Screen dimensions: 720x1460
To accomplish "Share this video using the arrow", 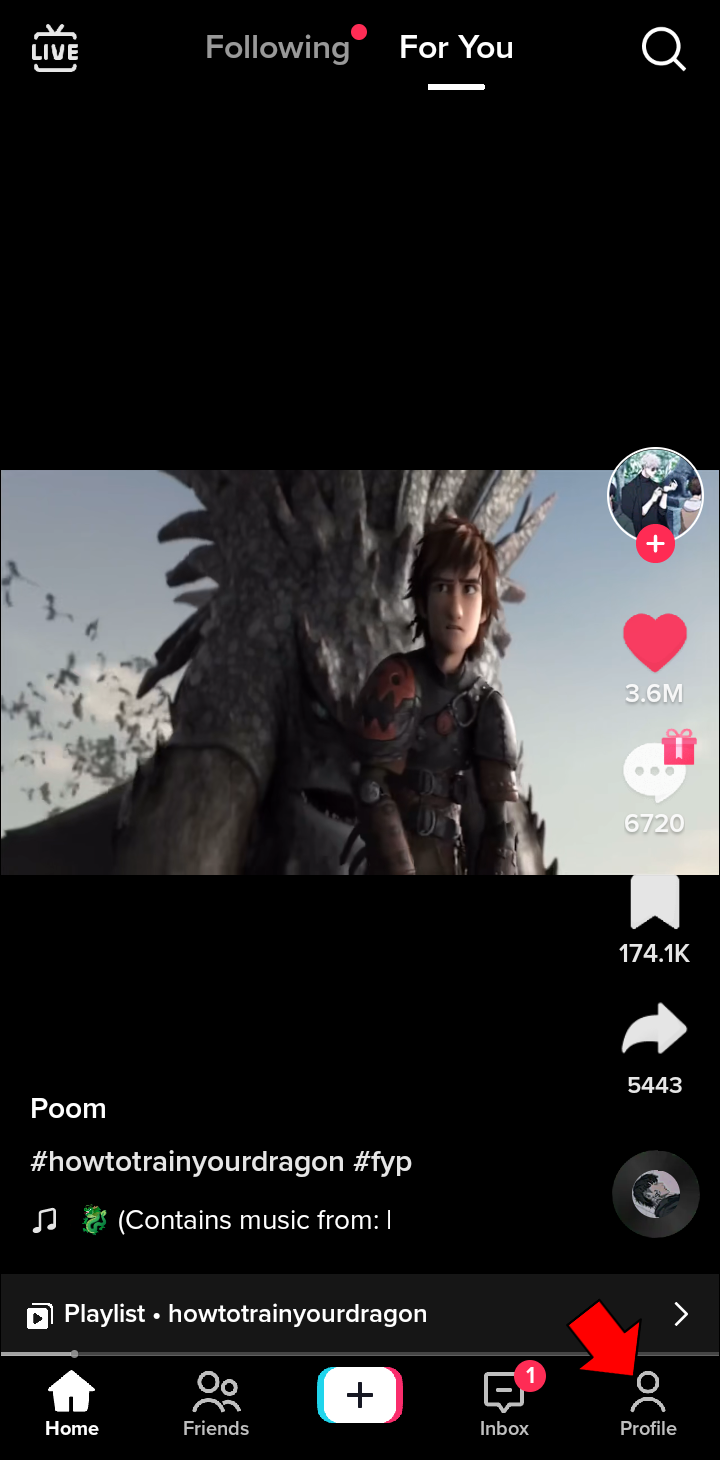I will click(x=654, y=1032).
